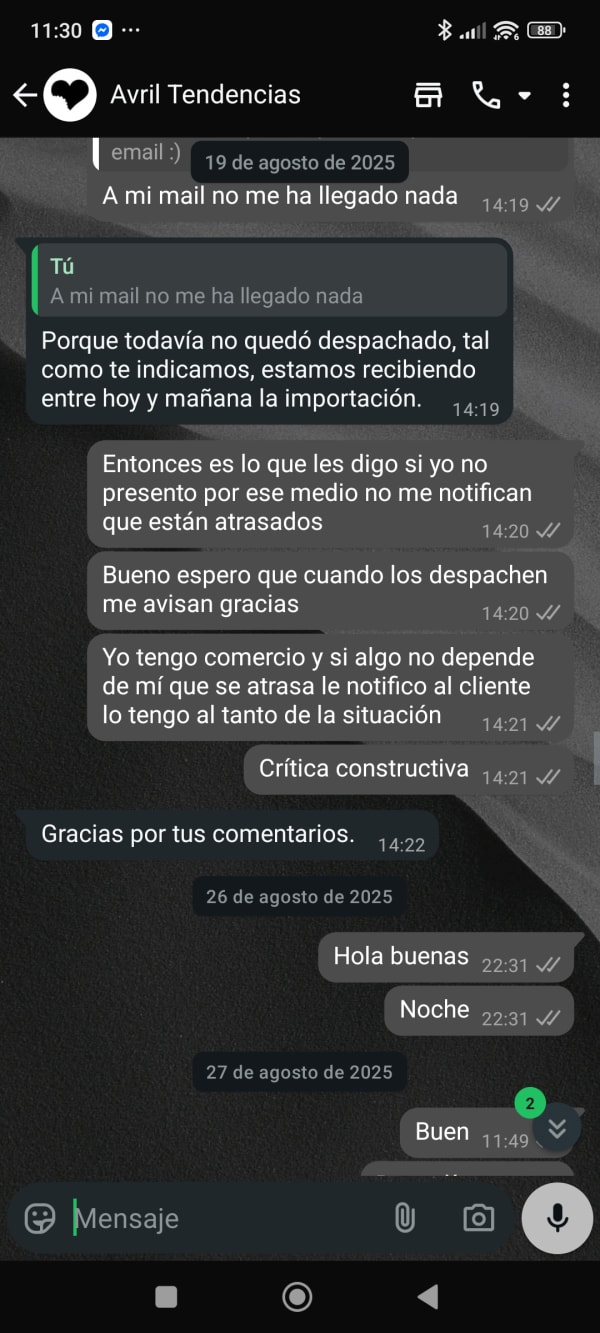600x1333 pixels.
Task: Go to the system home screen
Action: point(297,1297)
